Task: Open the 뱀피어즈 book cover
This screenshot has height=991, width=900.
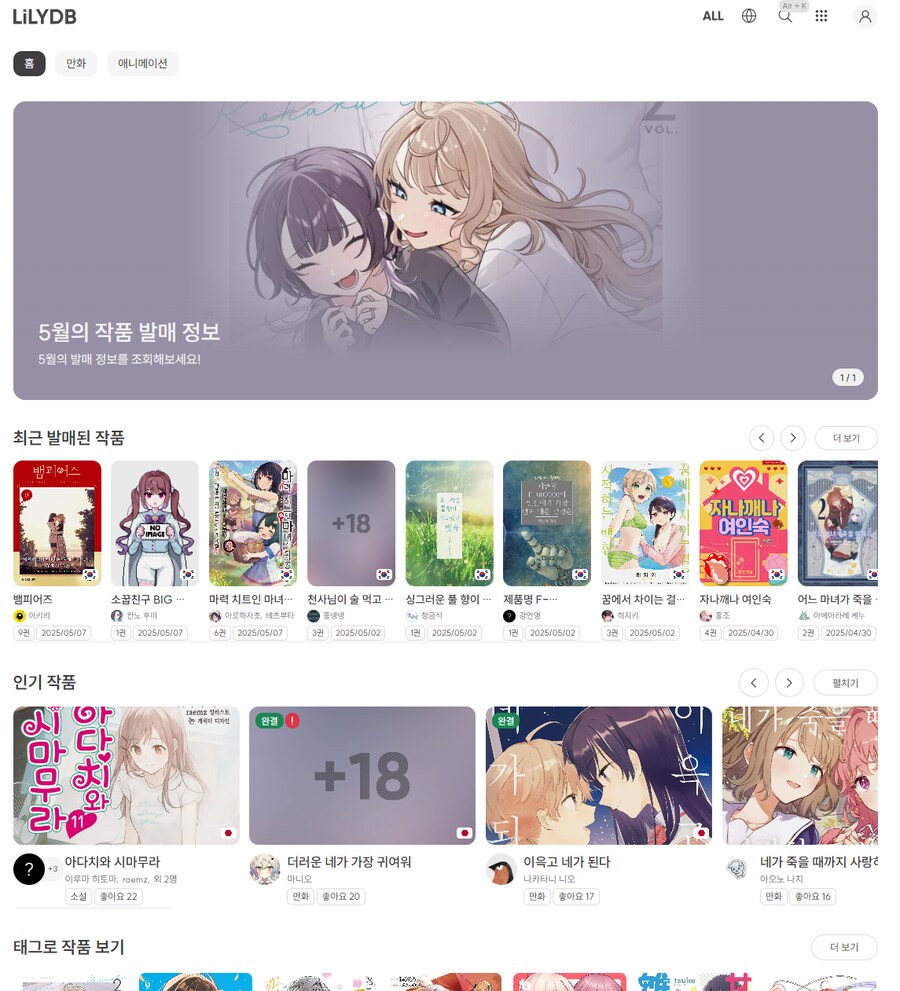Action: tap(57, 522)
